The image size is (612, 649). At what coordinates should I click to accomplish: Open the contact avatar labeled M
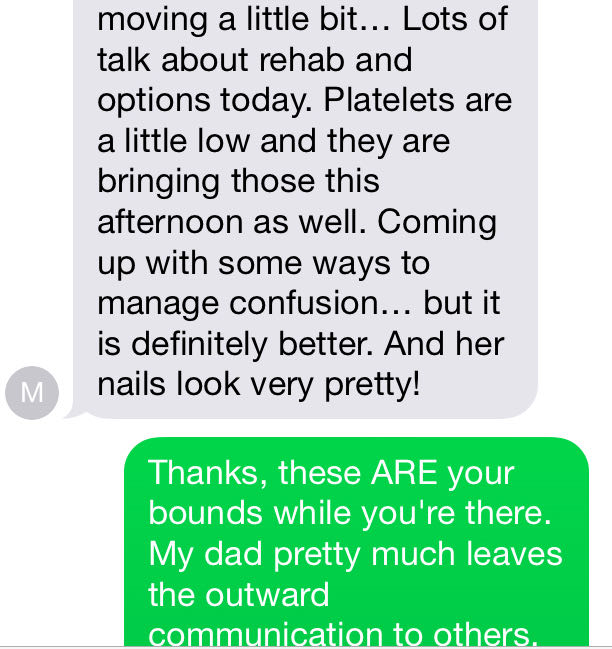[x=32, y=392]
